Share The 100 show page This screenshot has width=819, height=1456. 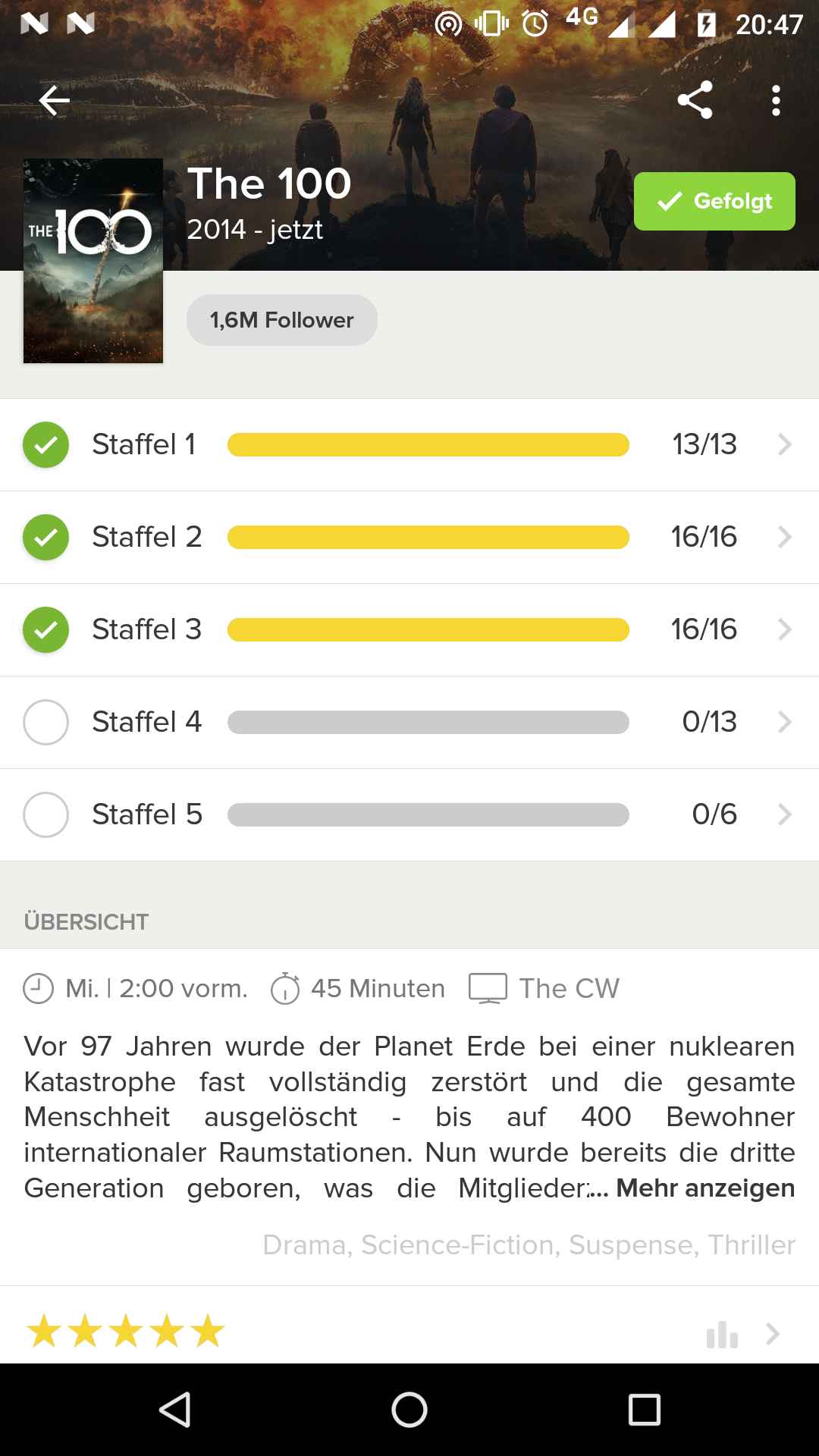(x=695, y=100)
